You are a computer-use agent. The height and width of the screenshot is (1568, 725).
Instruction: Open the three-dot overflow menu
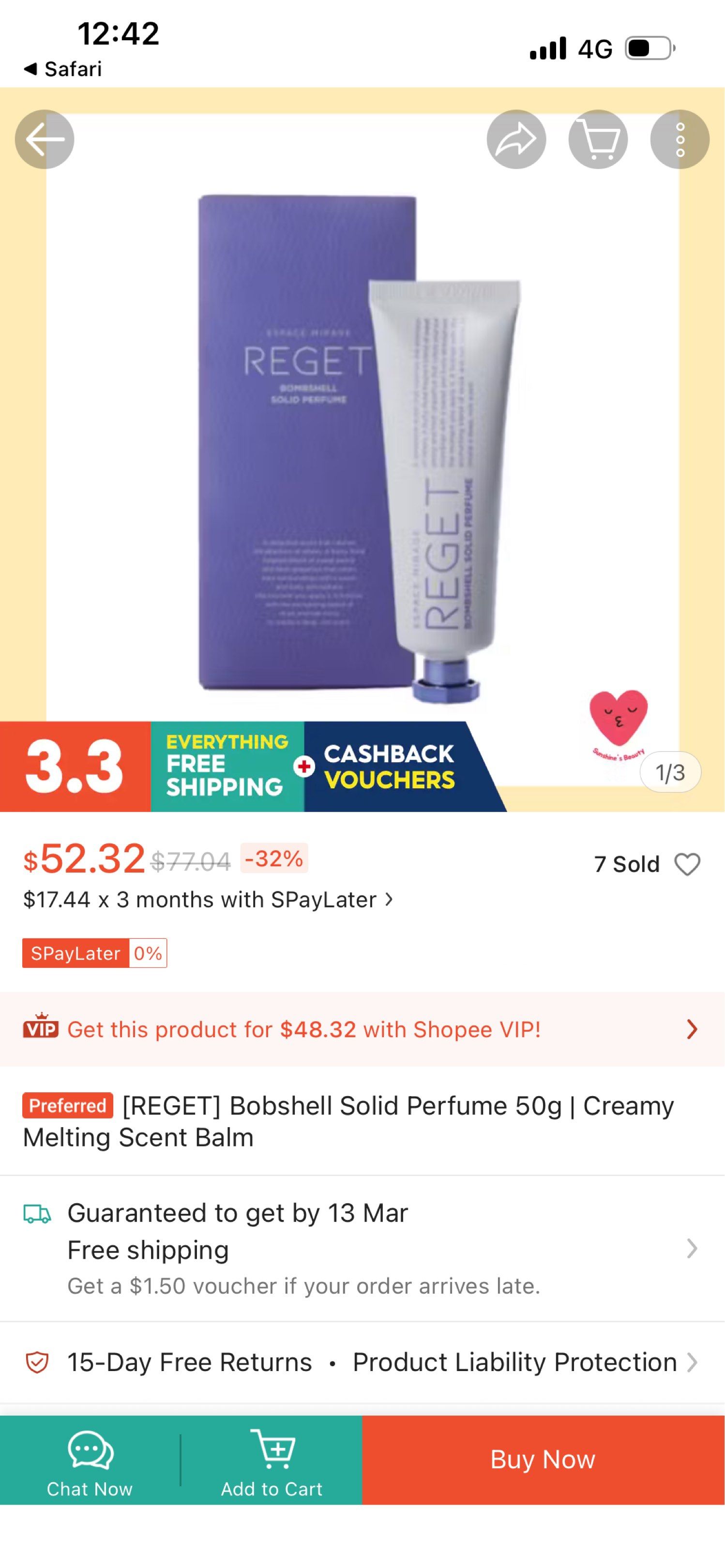[680, 139]
